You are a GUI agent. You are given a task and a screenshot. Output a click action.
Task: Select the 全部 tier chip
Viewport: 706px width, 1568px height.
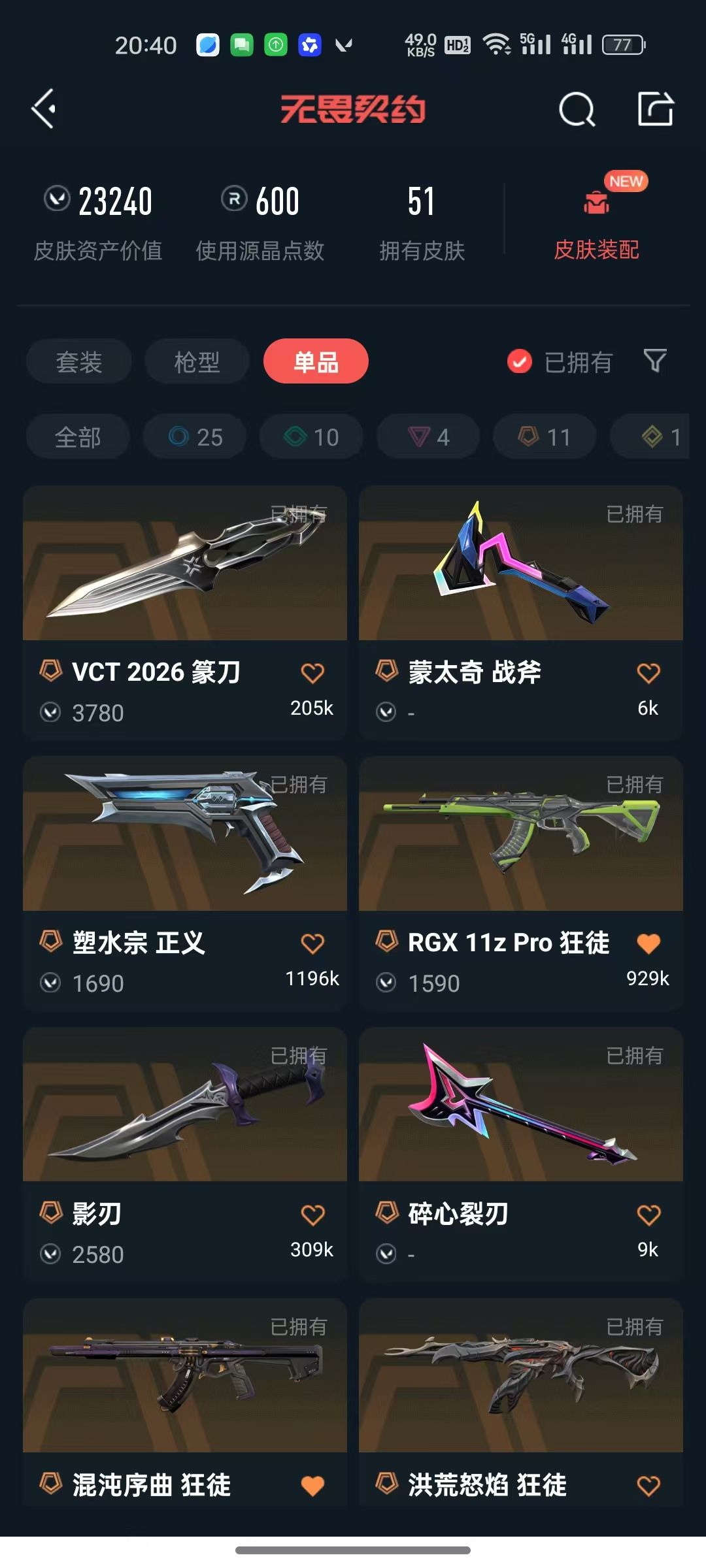click(78, 436)
